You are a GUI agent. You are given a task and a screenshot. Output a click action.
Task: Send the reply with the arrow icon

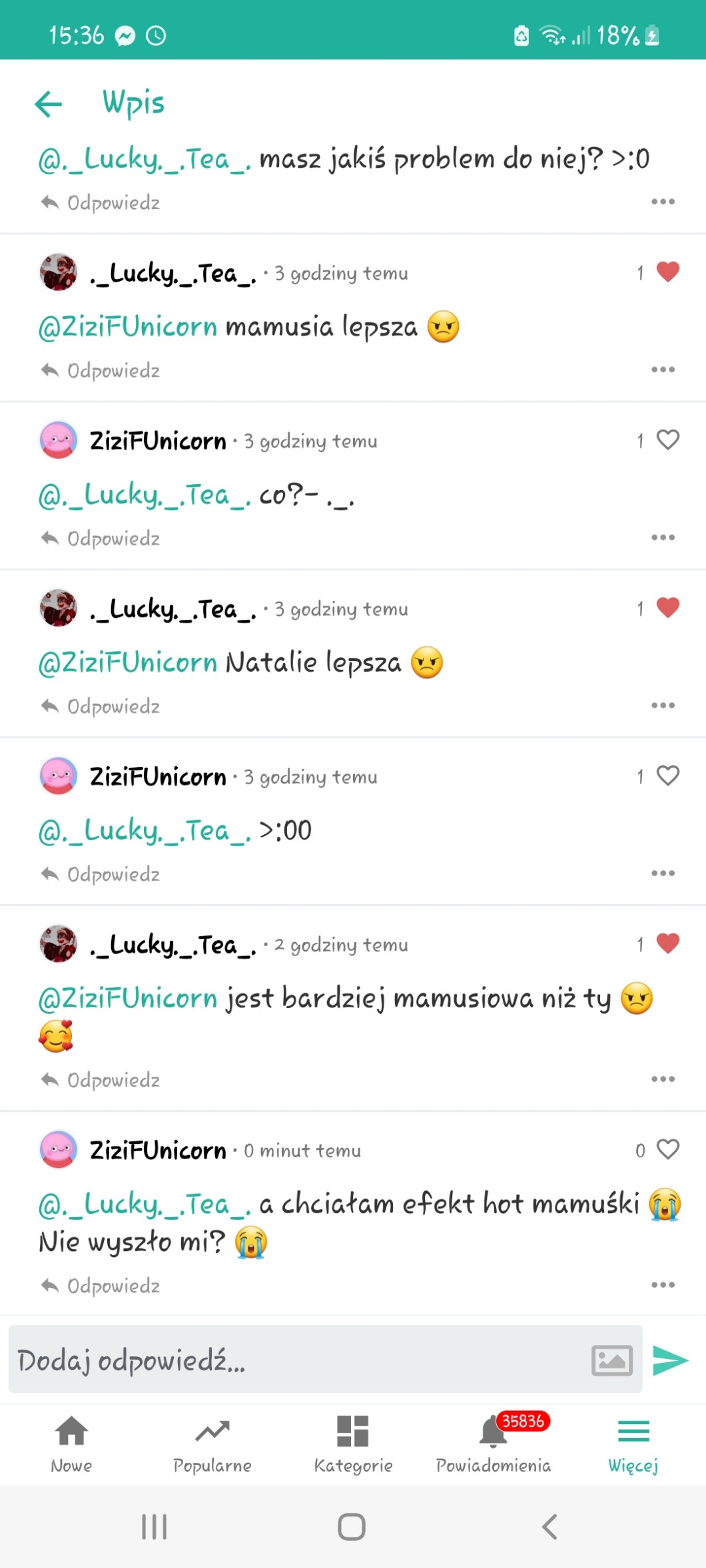pyautogui.click(x=670, y=1360)
